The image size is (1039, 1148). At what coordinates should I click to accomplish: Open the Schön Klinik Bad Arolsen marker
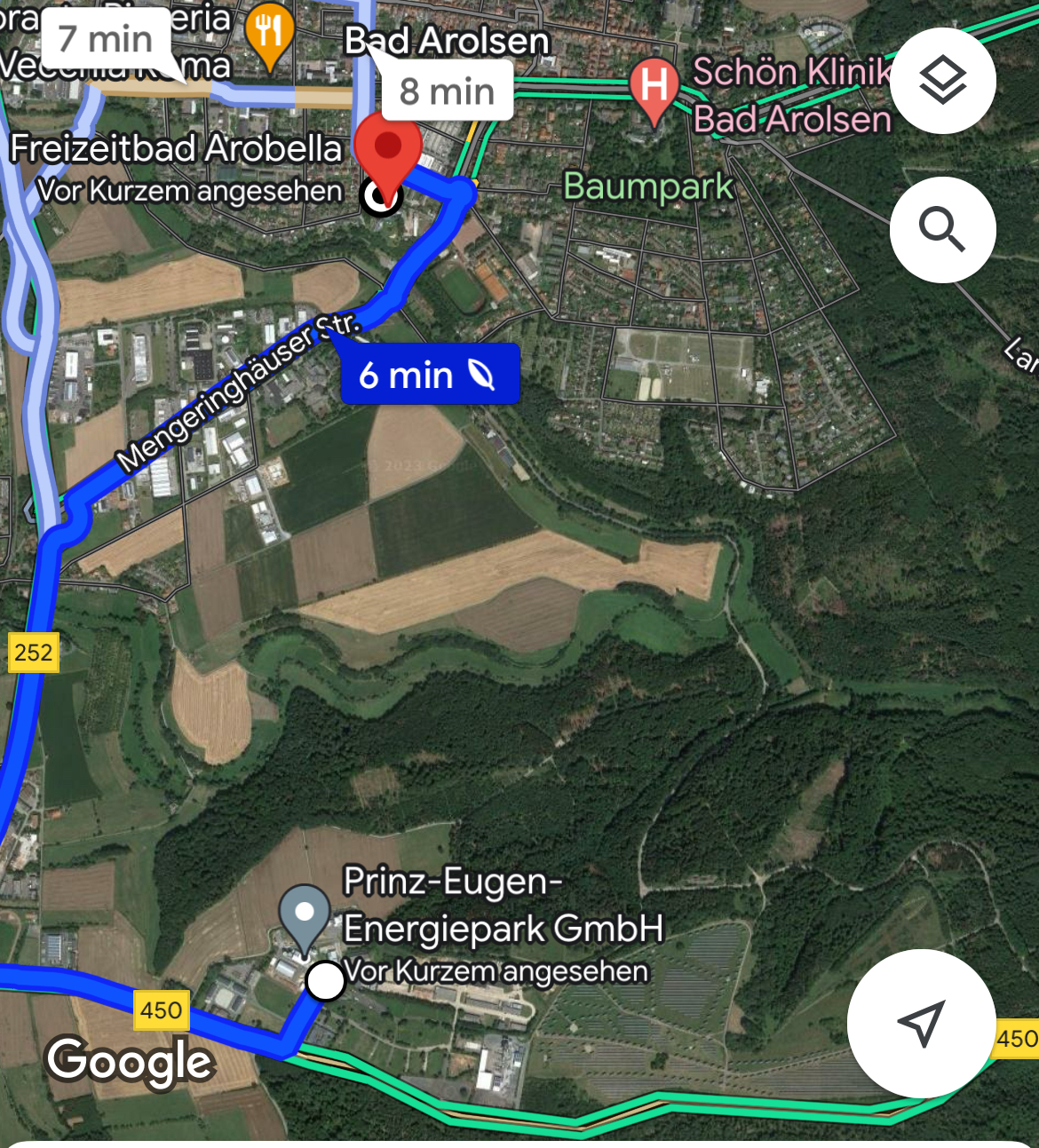pos(654,87)
